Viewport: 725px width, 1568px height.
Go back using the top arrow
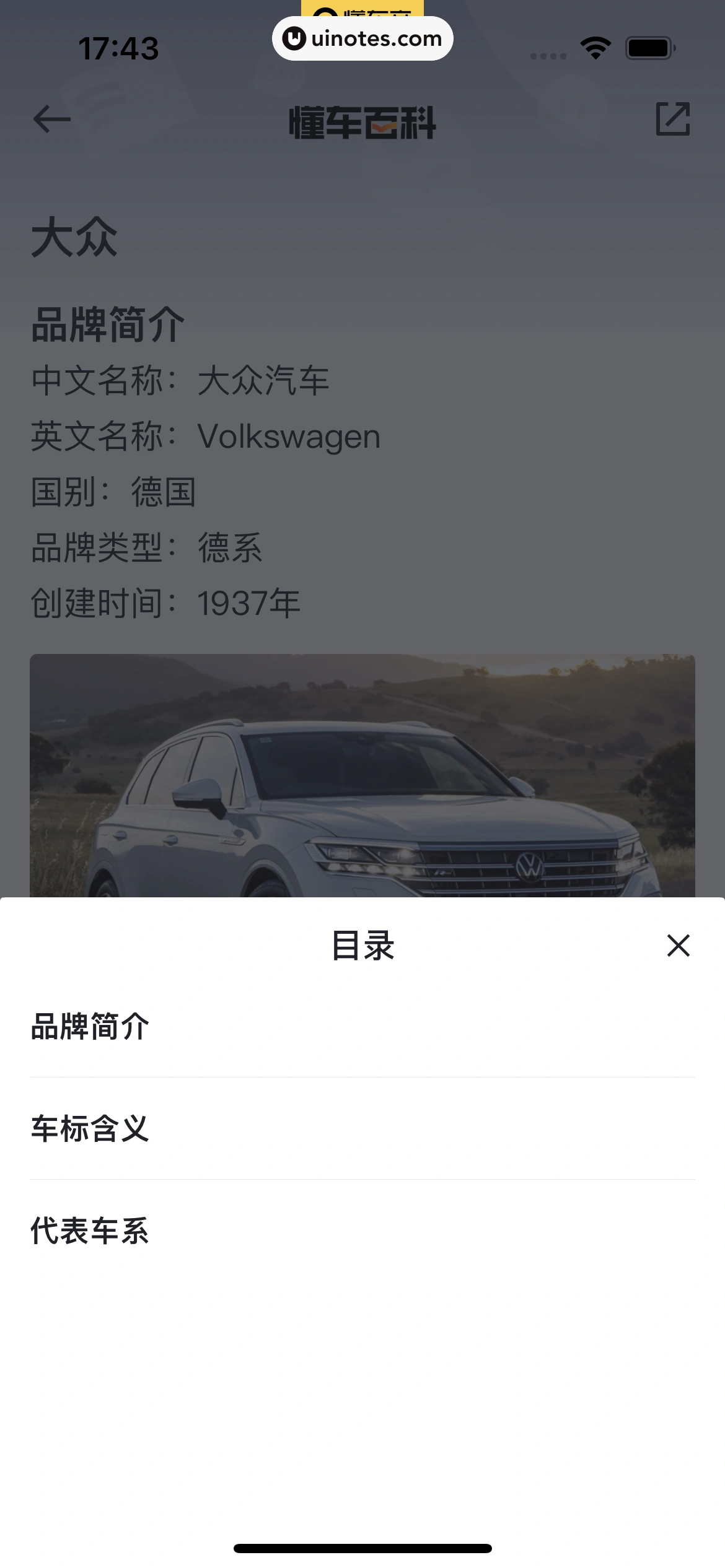coord(52,119)
